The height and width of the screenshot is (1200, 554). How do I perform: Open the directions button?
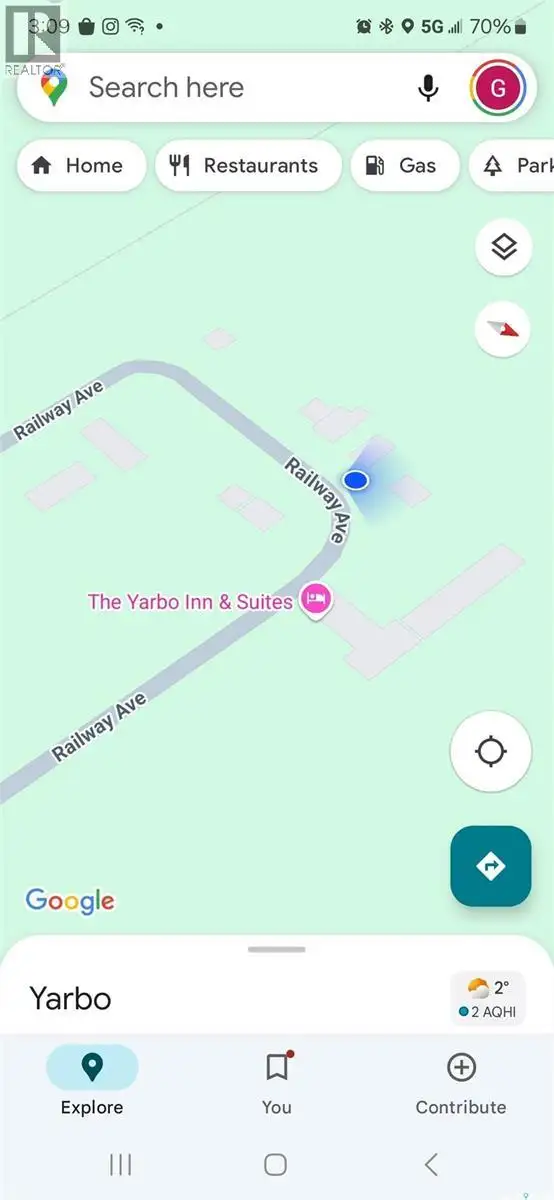[x=490, y=866]
